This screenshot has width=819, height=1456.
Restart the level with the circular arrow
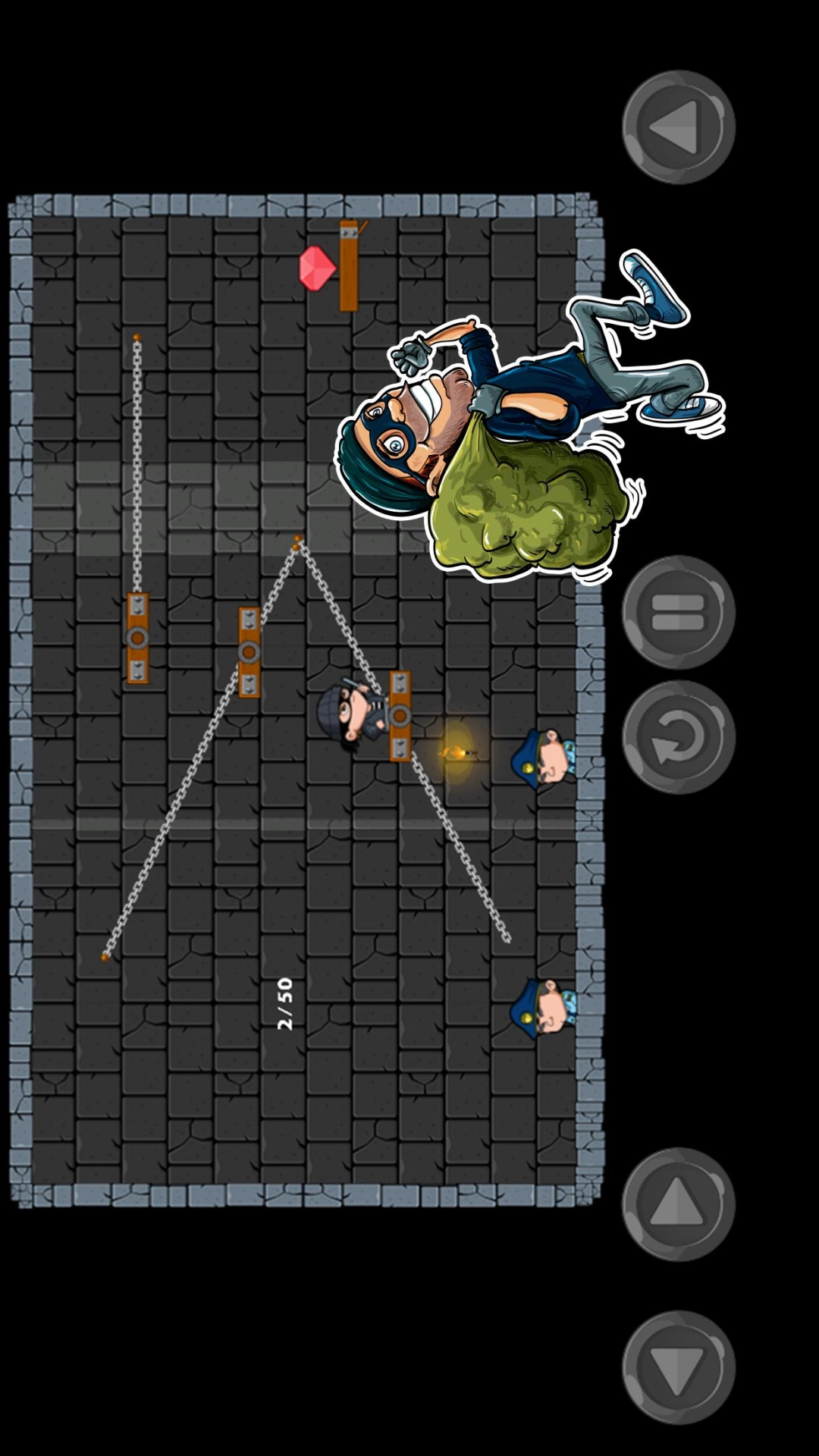click(x=678, y=737)
